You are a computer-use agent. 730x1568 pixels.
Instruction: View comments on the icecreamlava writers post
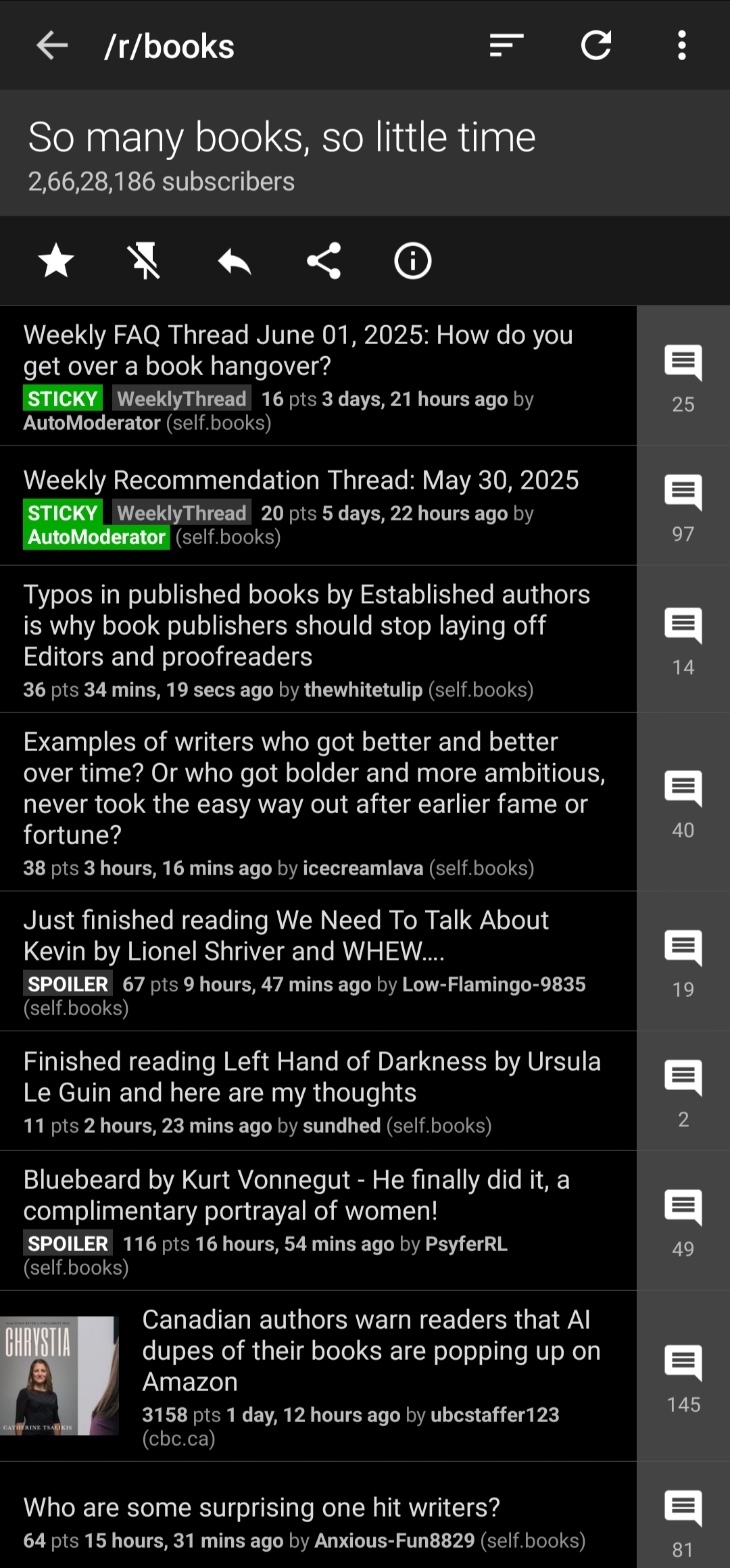point(683,802)
